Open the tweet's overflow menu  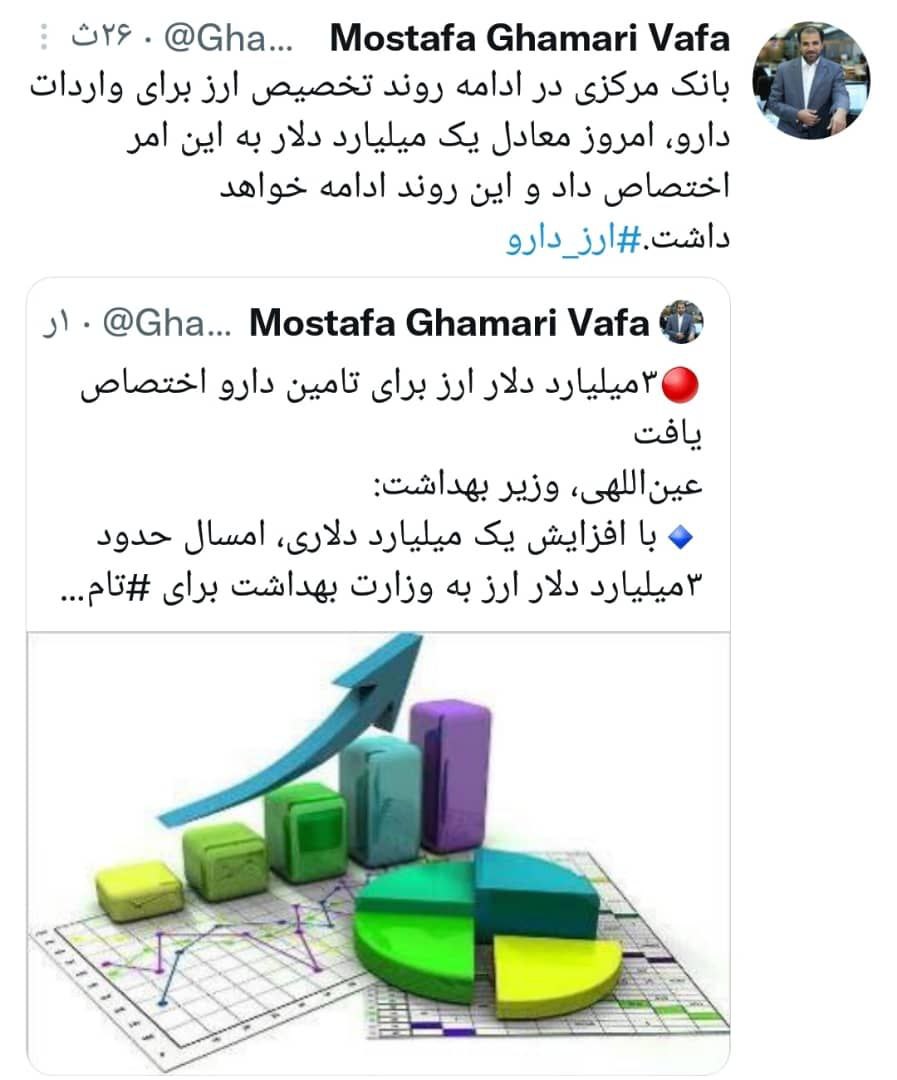coord(42,38)
